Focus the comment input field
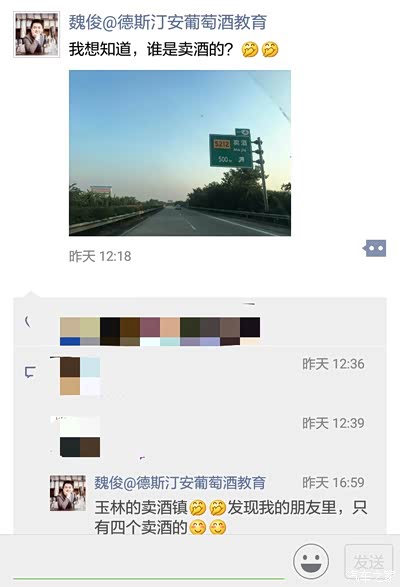Viewport: 400px width, 587px height. [x=149, y=563]
